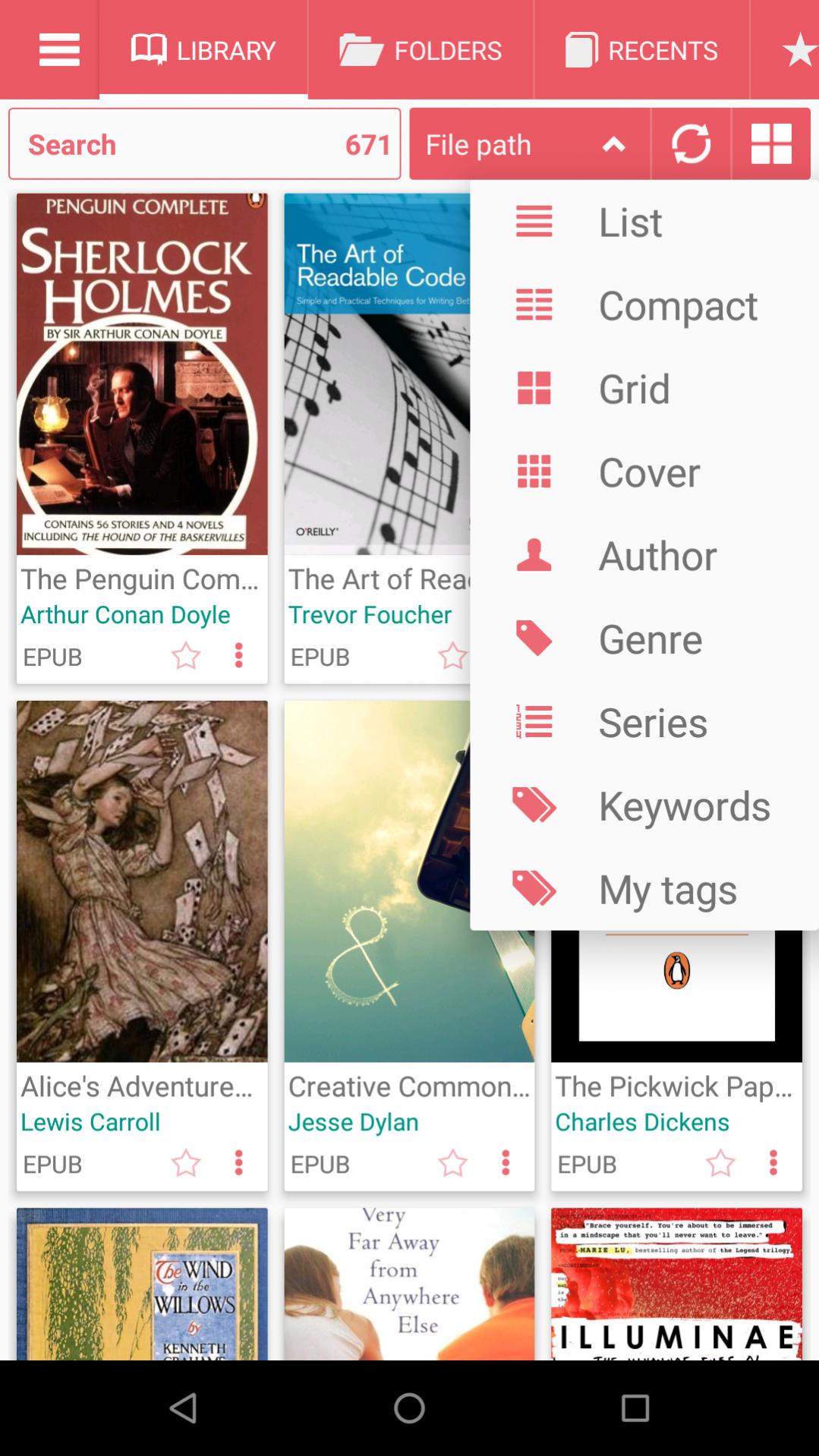The image size is (819, 1456).
Task: Open the Penguin Complete Sherlock Holmes book
Action: pyautogui.click(x=142, y=373)
